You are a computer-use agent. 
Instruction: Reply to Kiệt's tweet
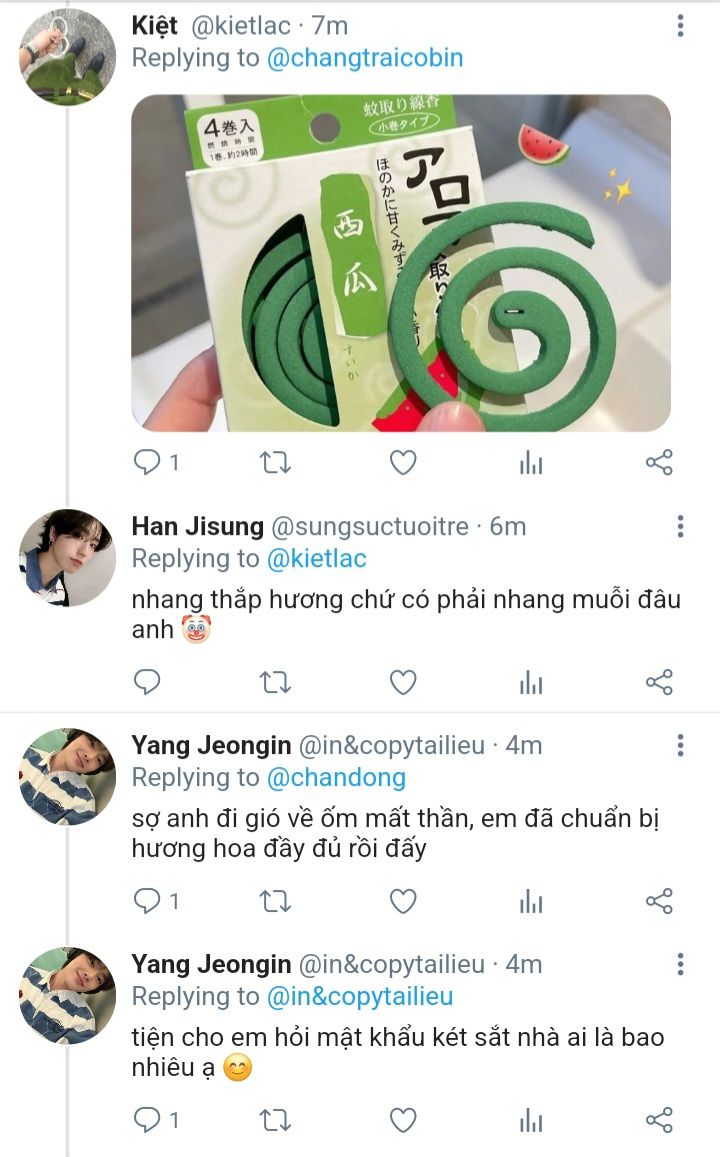click(148, 462)
